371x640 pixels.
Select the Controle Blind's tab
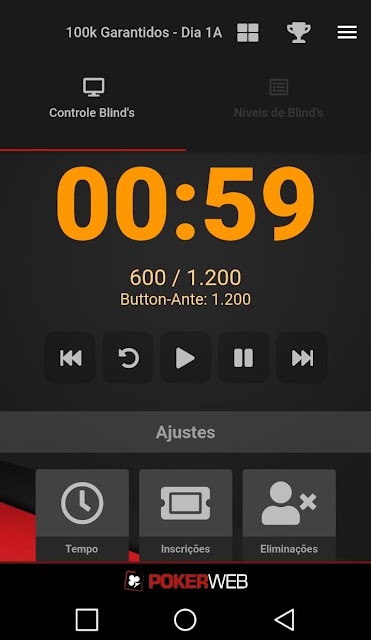coord(92,98)
